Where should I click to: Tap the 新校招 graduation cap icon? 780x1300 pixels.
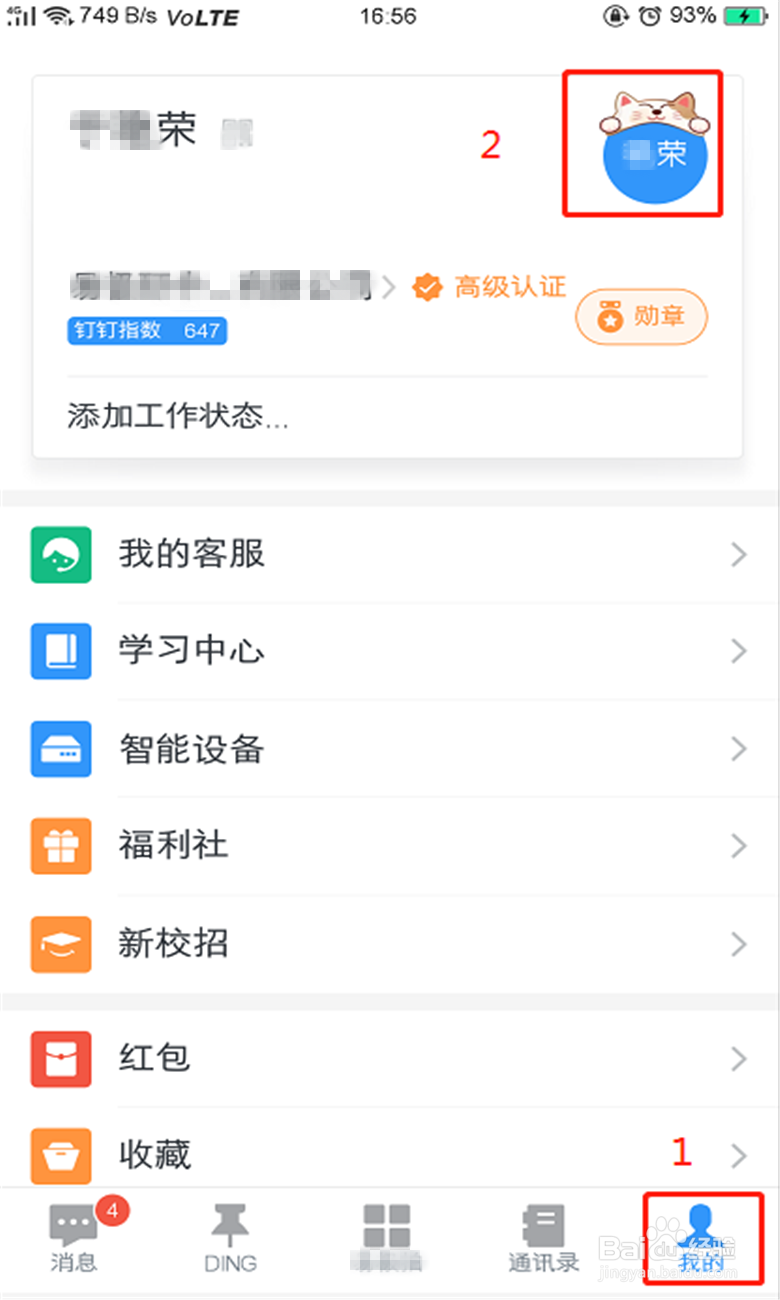pyautogui.click(x=60, y=943)
